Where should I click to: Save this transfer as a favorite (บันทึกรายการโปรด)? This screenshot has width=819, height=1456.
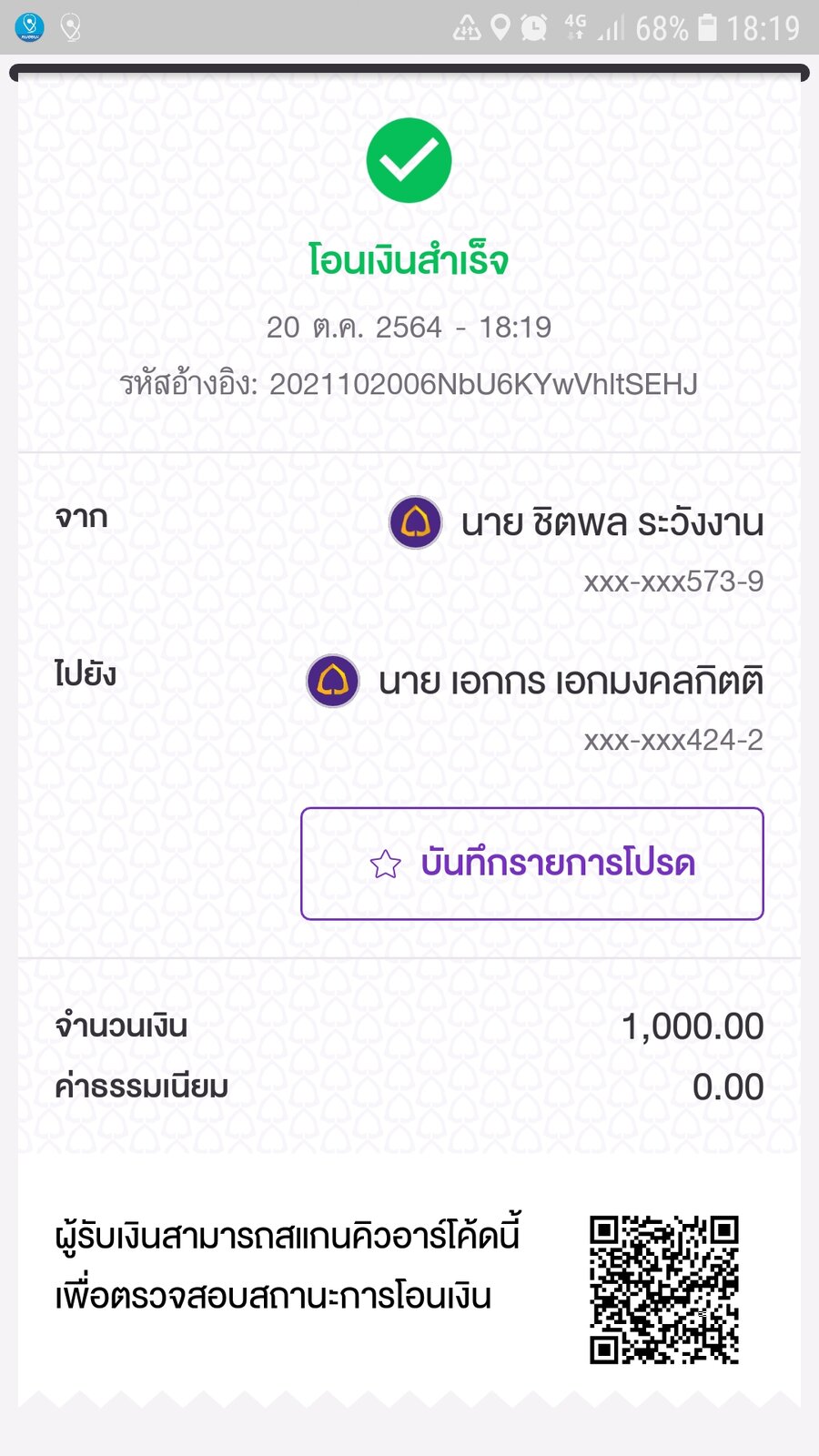[532, 864]
